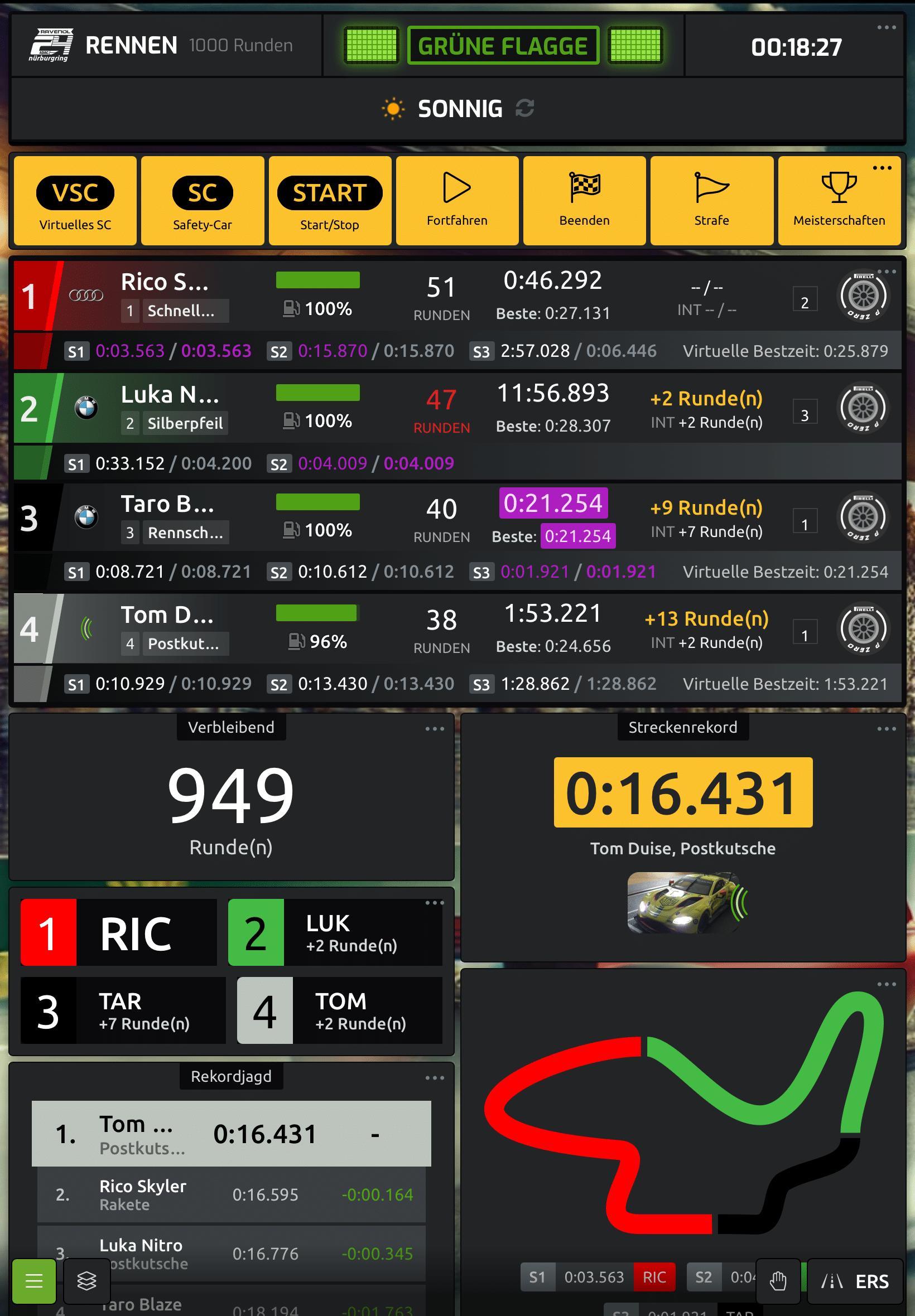
Task: Open the race timer overflow menu
Action: [887, 27]
